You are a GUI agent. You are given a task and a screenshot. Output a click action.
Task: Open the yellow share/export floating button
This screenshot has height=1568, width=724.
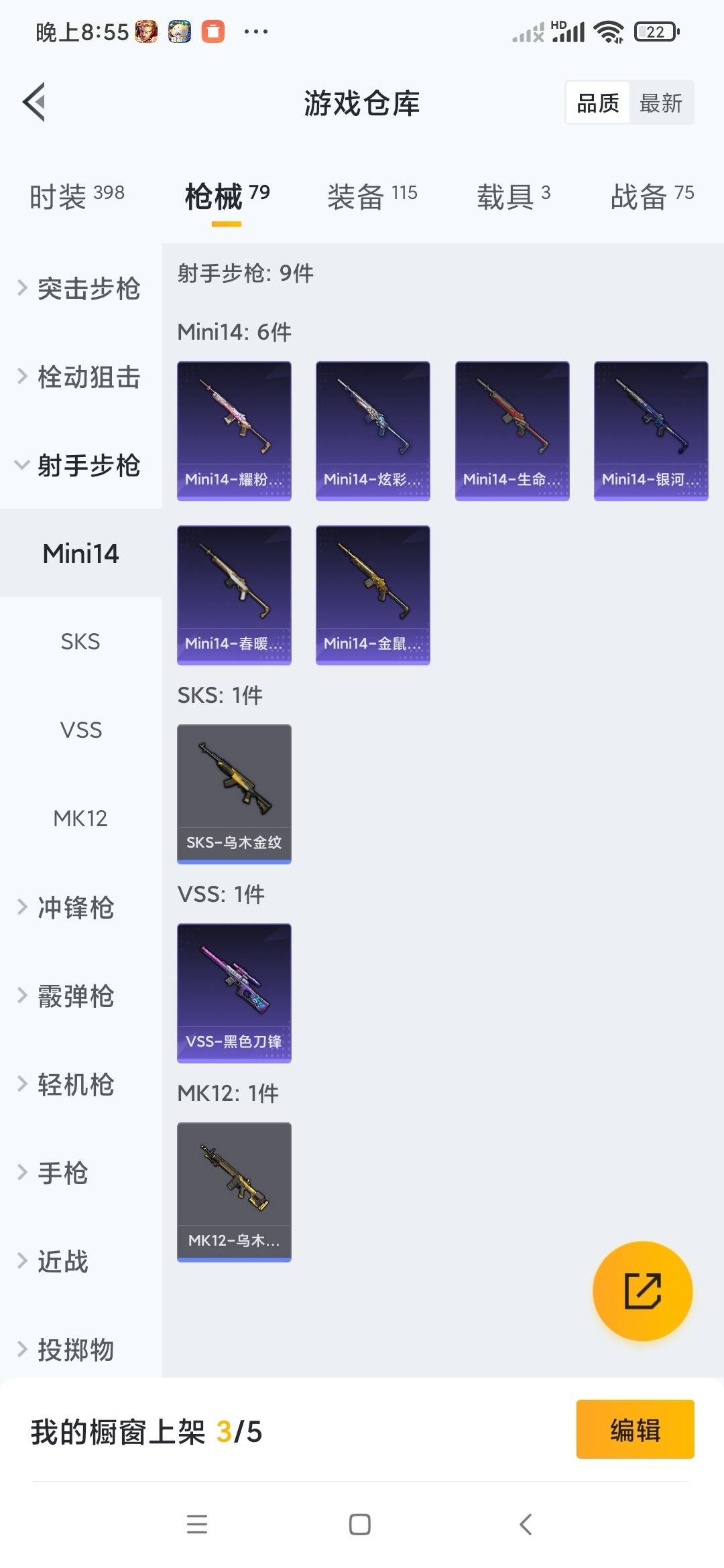[642, 1291]
